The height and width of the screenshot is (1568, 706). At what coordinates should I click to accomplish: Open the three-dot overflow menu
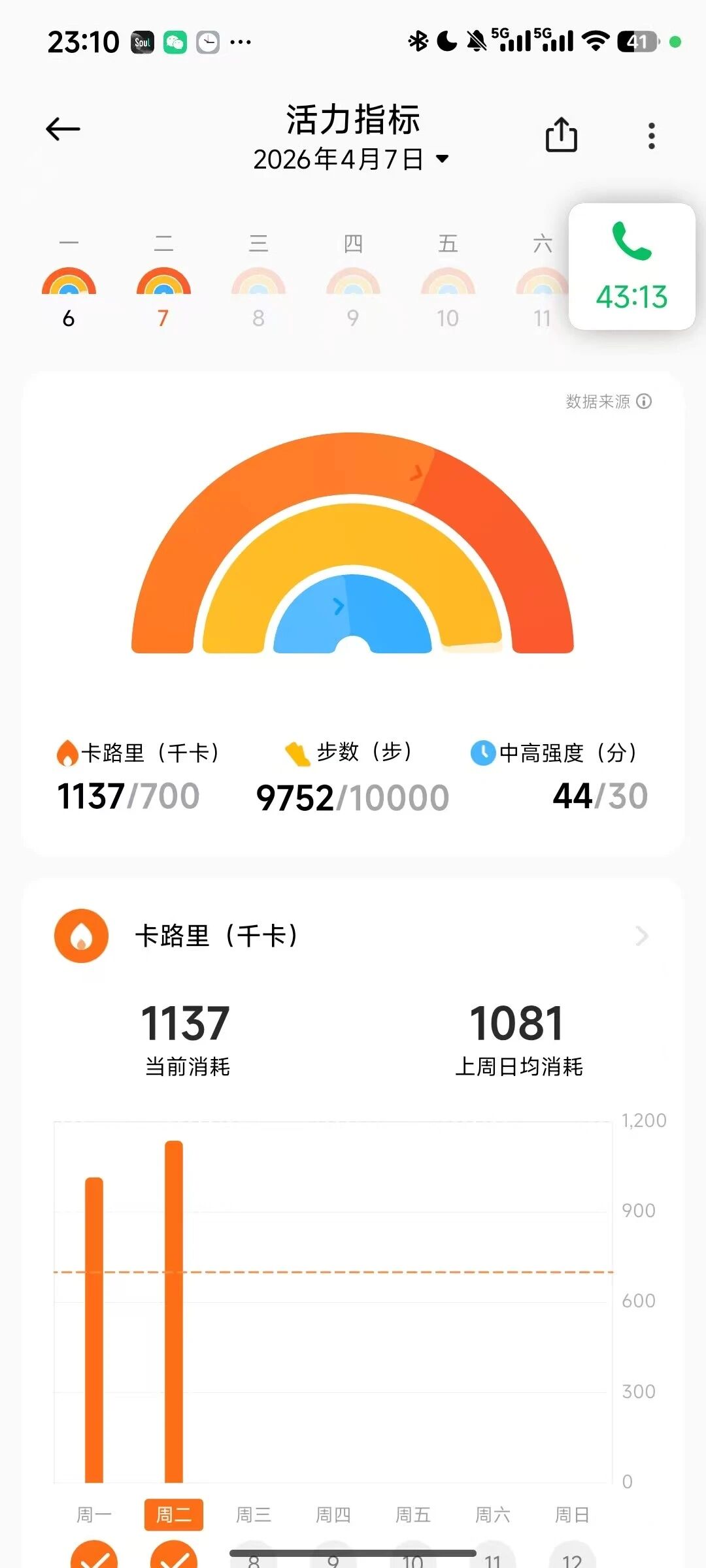(x=651, y=136)
